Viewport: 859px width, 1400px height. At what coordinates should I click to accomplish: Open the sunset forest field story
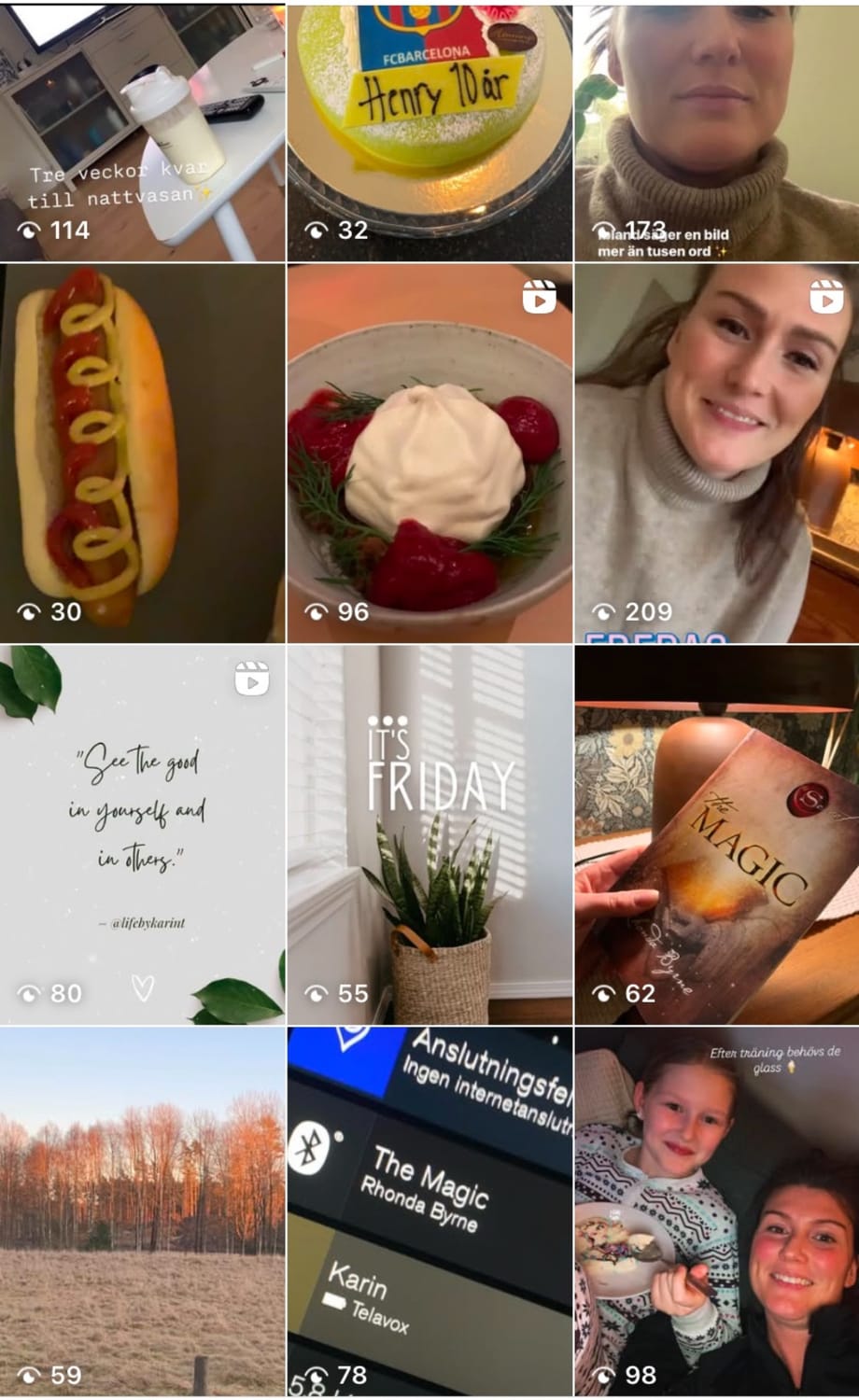(142, 1213)
